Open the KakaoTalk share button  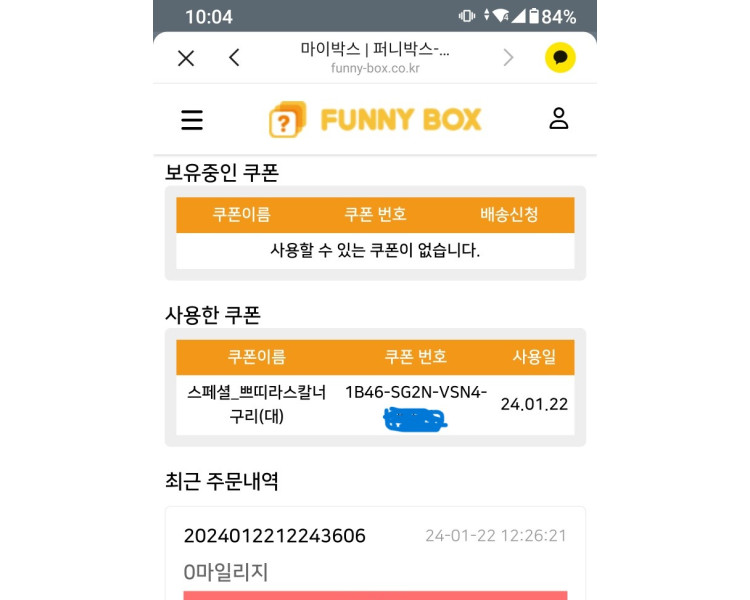point(560,58)
